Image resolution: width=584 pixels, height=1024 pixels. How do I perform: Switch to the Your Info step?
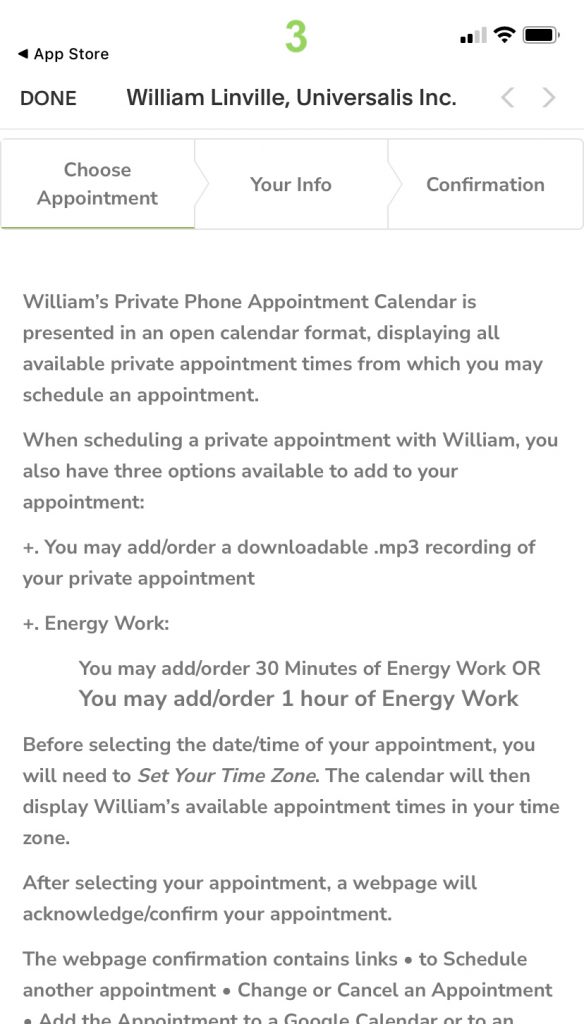click(x=291, y=184)
